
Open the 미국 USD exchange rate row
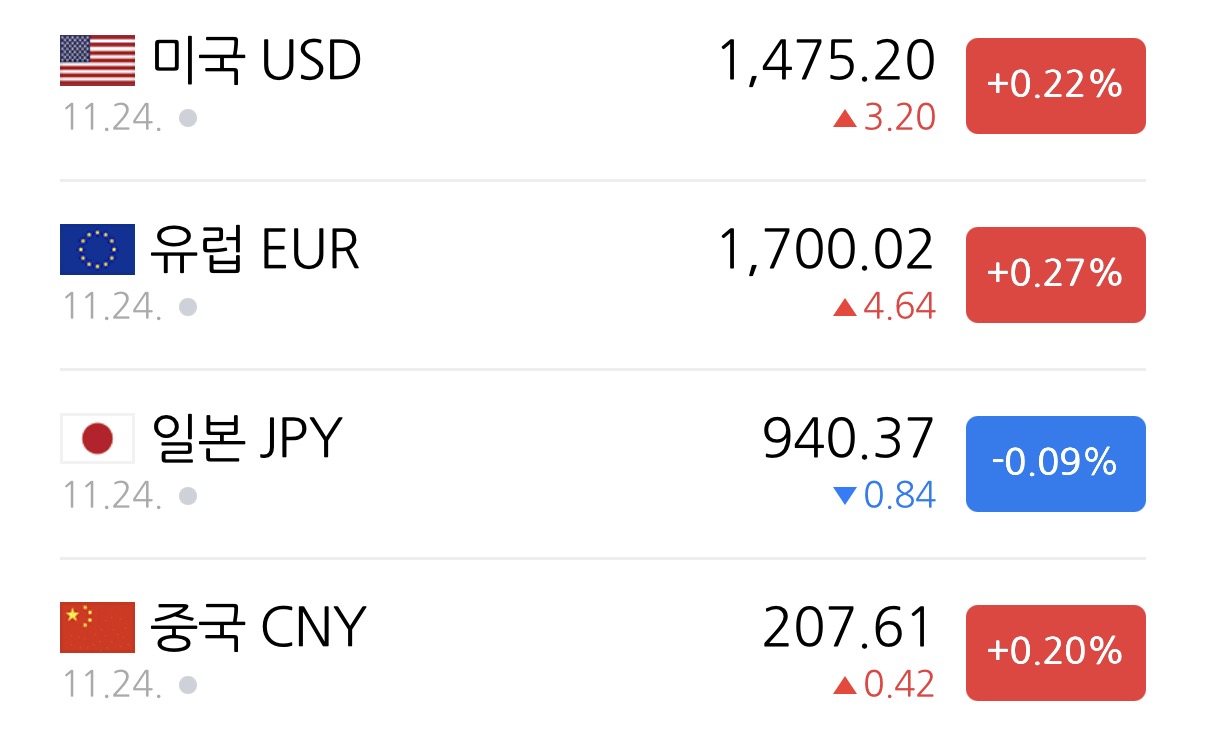(603, 86)
